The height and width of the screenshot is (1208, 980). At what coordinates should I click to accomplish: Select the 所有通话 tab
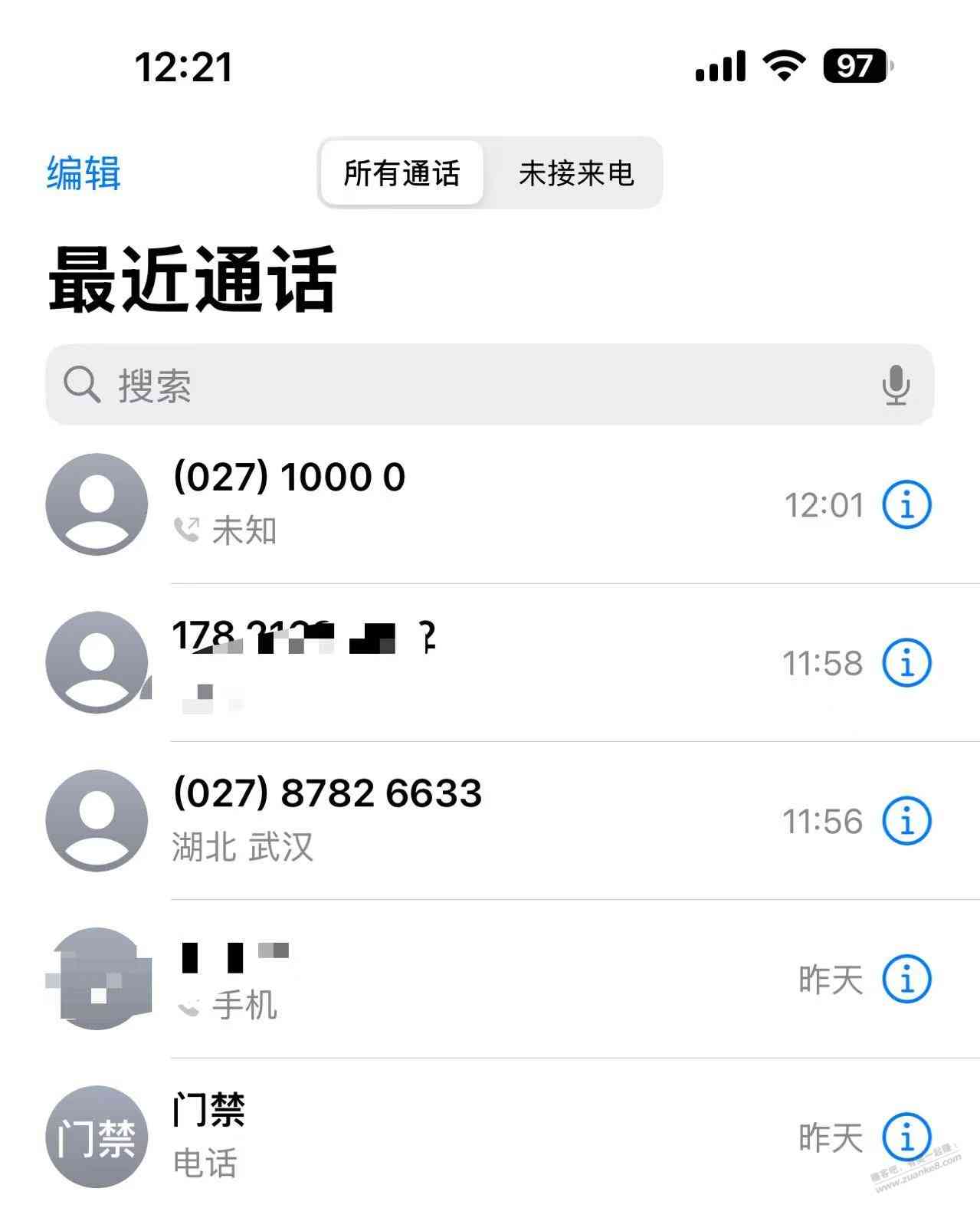402,173
